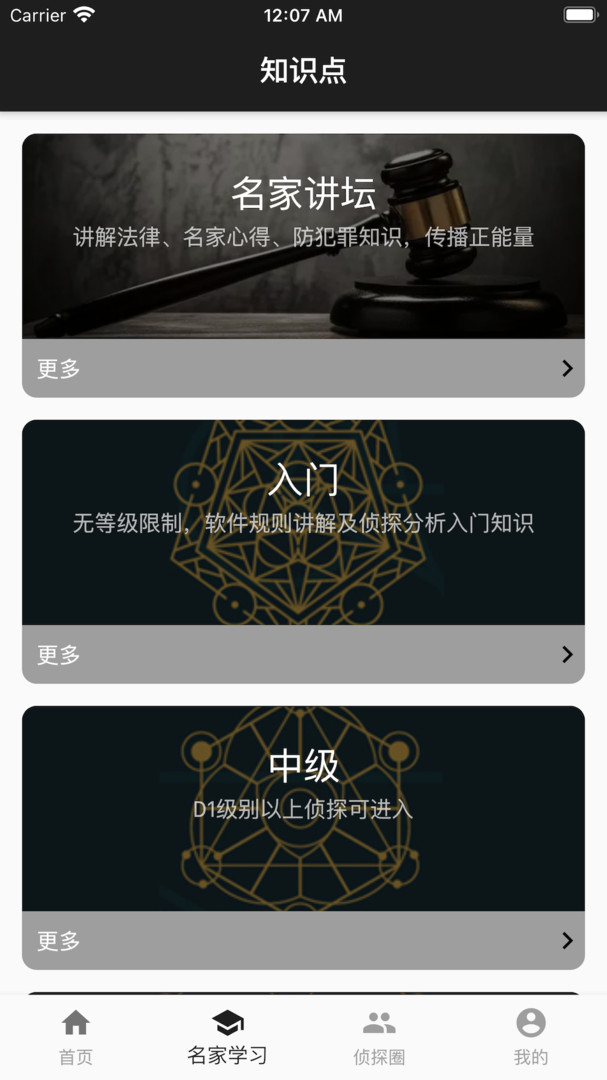Tap 更多 under the 入门 card
Screen dimensions: 607x1080
[303, 654]
